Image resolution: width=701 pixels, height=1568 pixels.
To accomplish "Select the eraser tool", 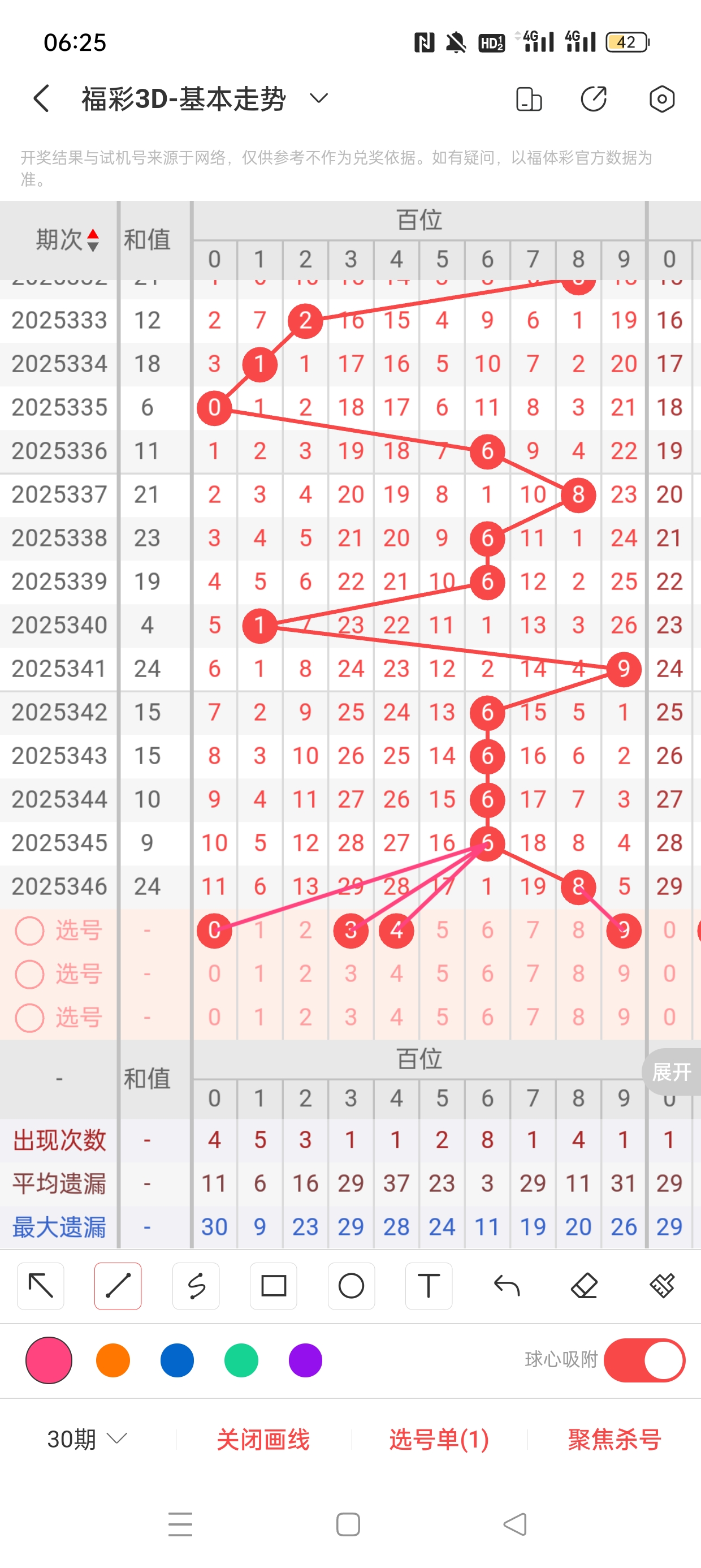I will [584, 1286].
